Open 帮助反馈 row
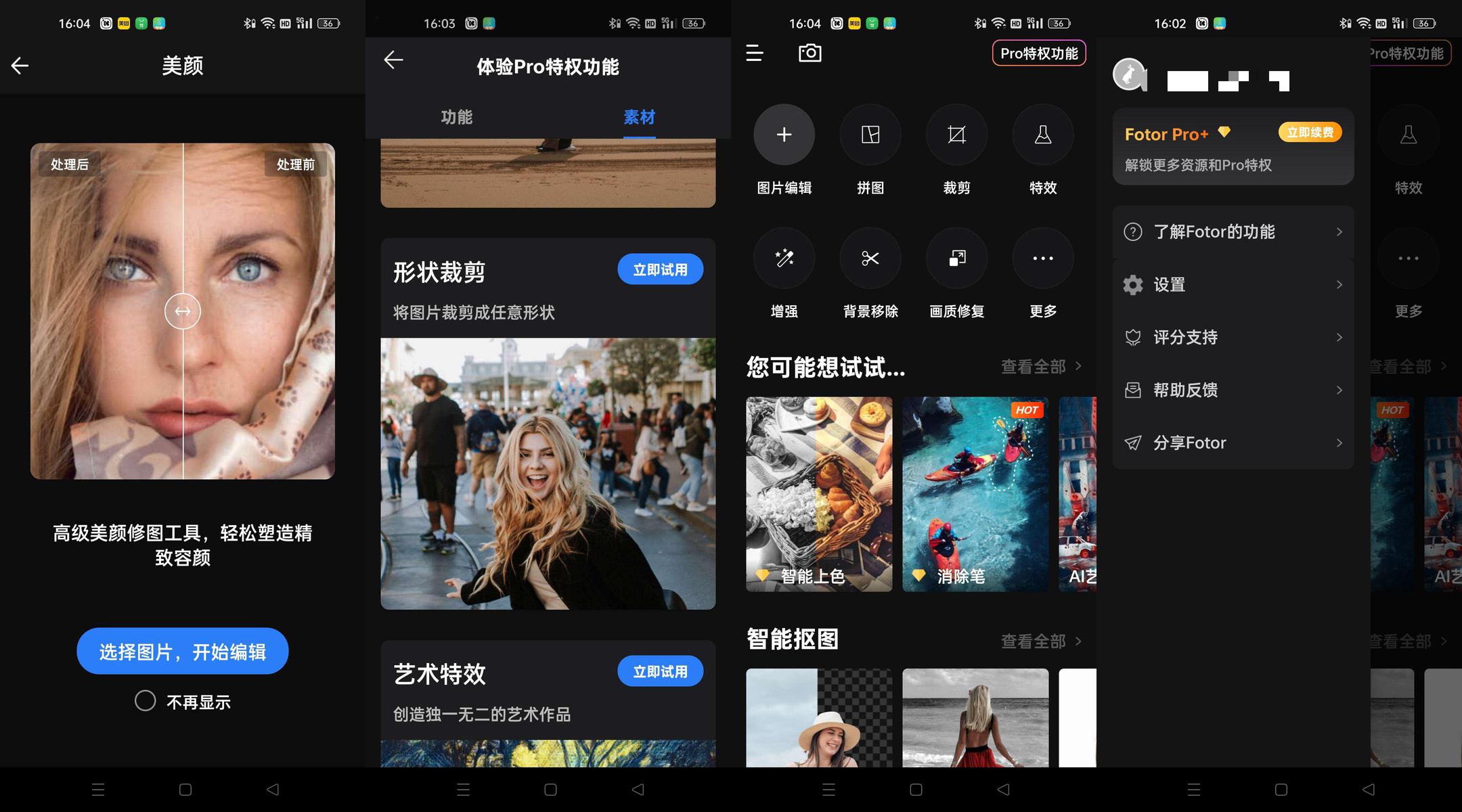 [x=1233, y=390]
